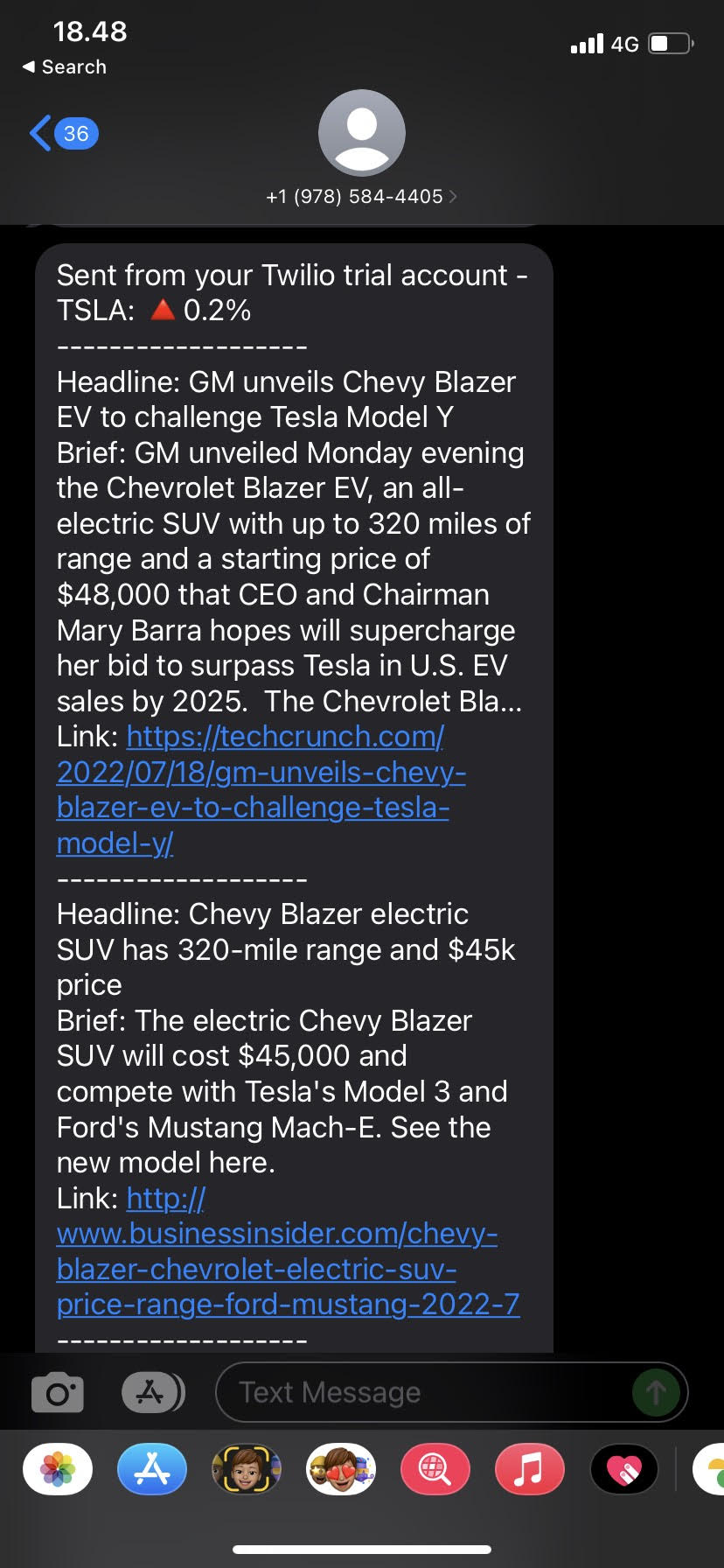Open the #images search app
The image size is (724, 1568).
tap(435, 1469)
